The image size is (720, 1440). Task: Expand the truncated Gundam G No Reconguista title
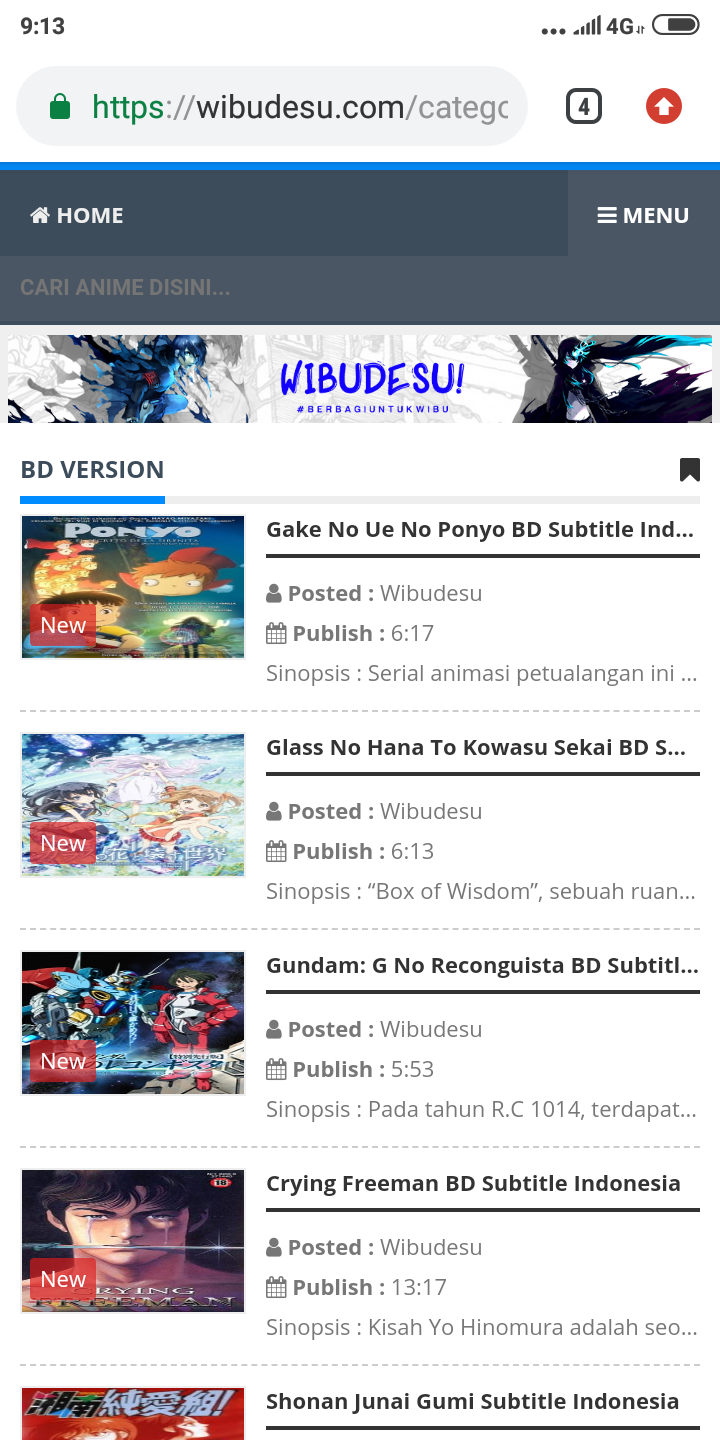pyautogui.click(x=482, y=965)
